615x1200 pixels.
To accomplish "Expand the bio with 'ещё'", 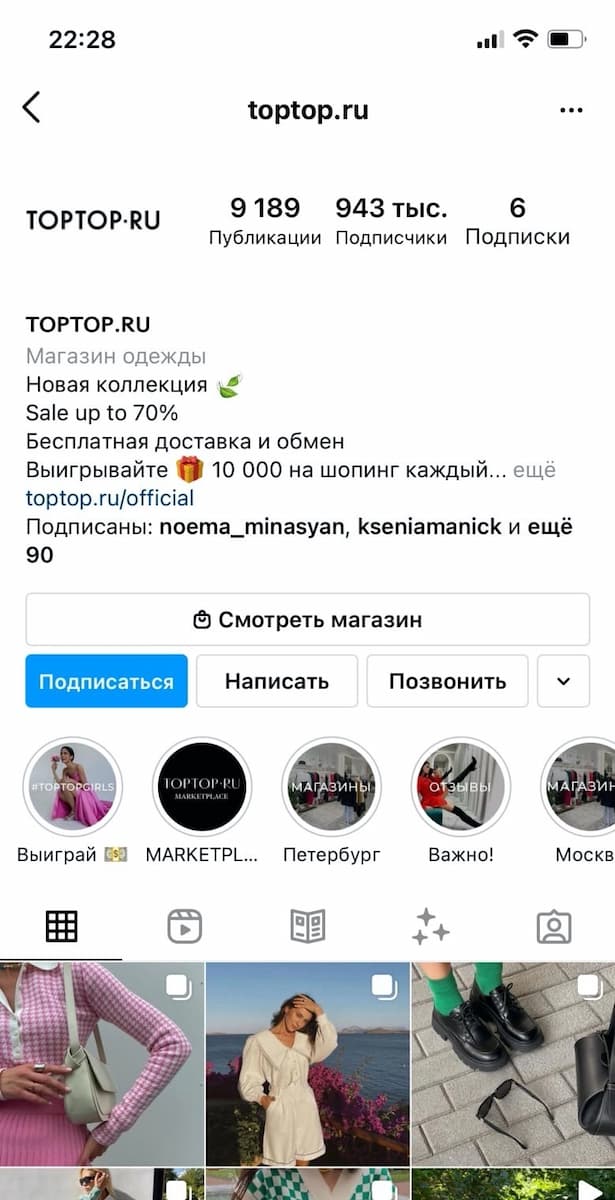I will pos(534,469).
